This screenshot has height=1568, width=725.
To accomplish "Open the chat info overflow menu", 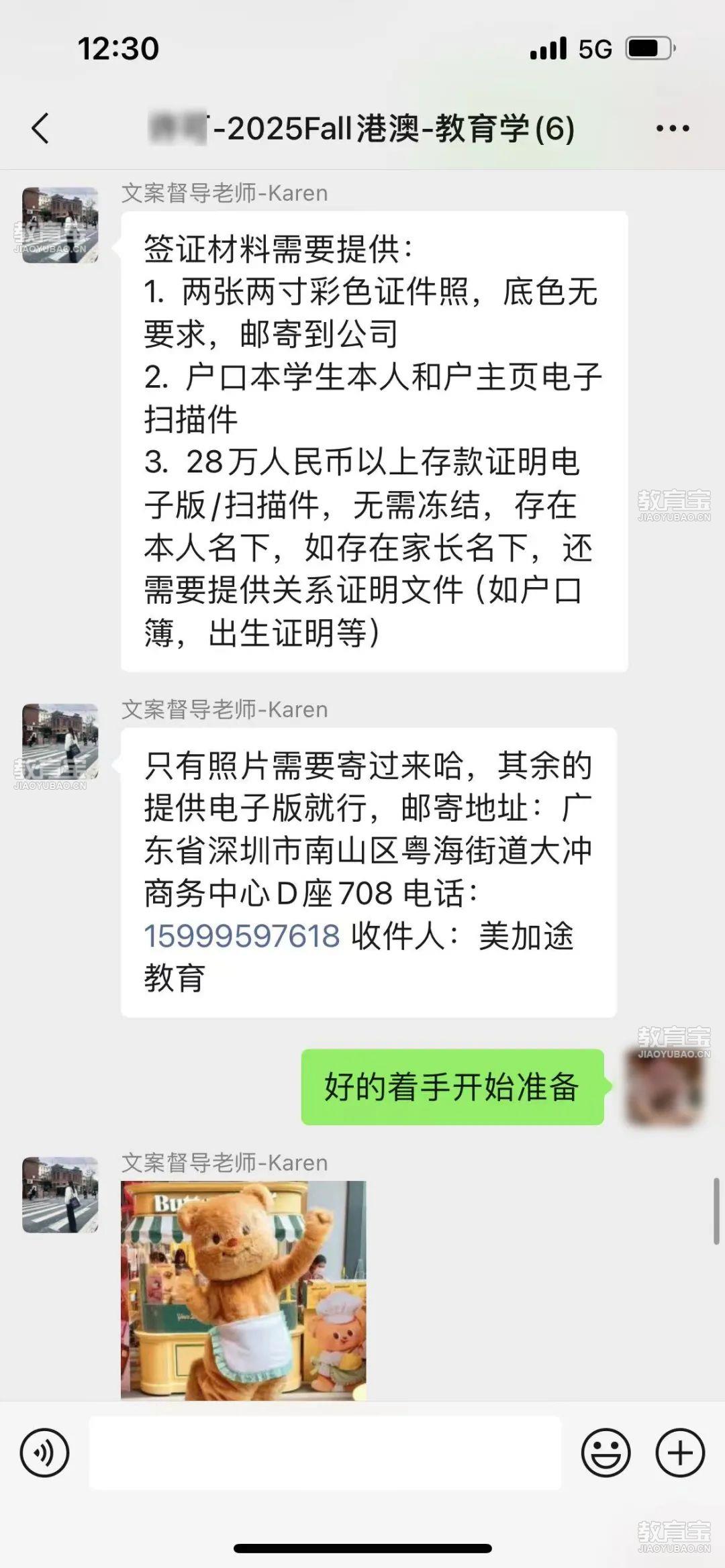I will pyautogui.click(x=673, y=128).
